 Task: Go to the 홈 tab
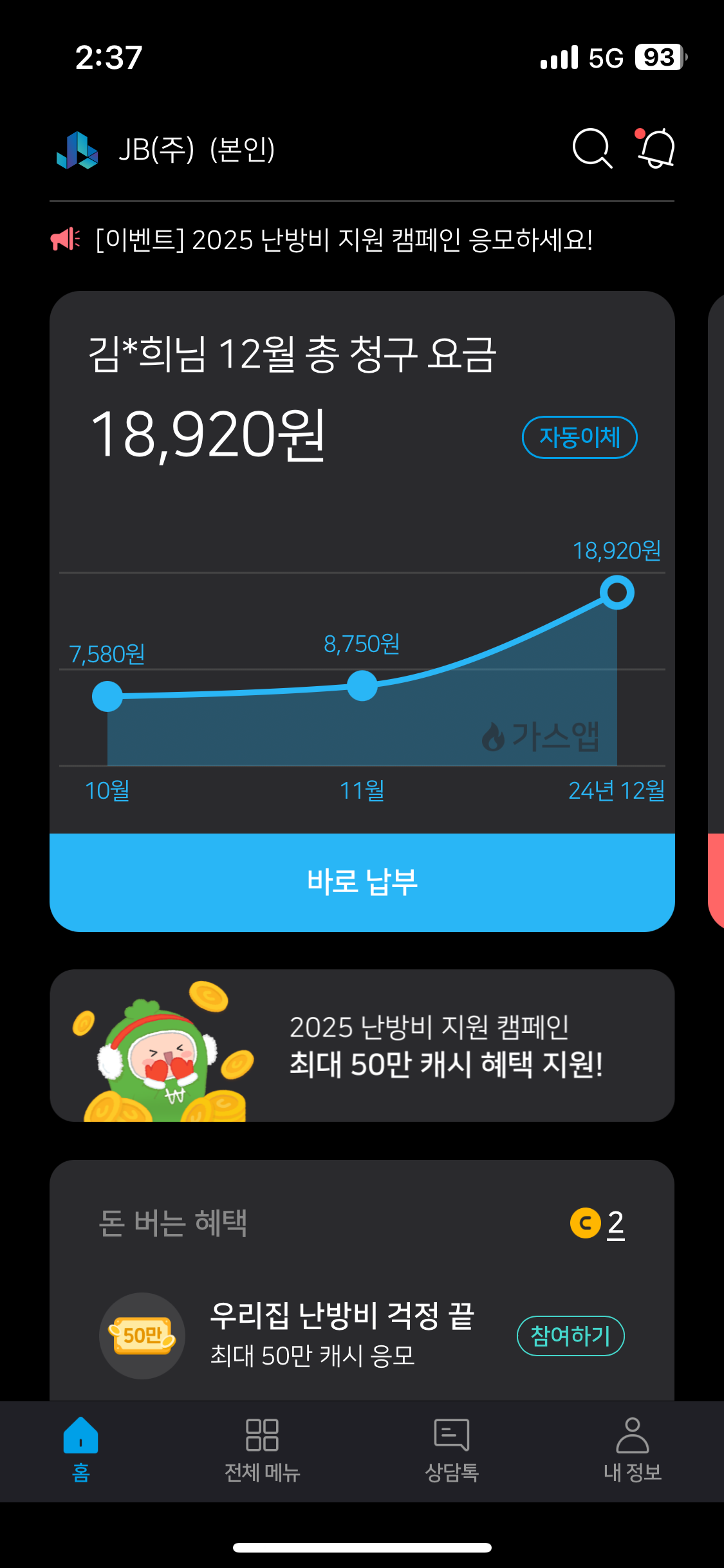81,1450
